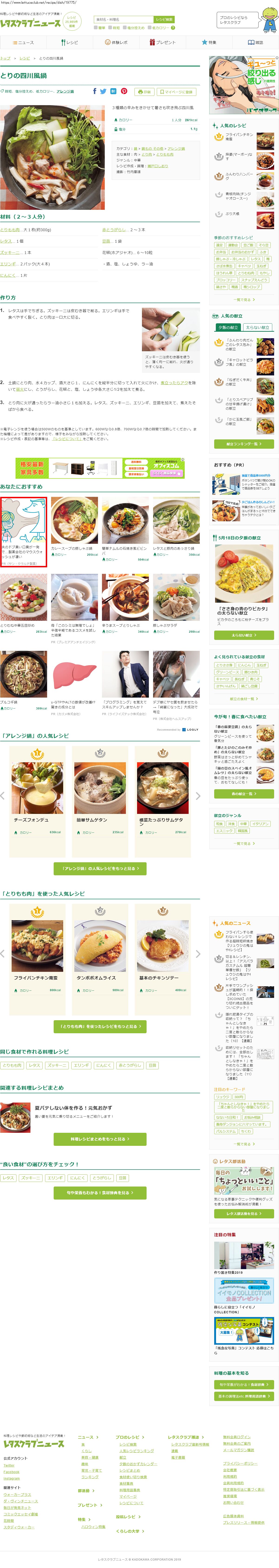The image size is (279, 1568).
Task: Tap the 印刷 print button
Action: tap(144, 92)
